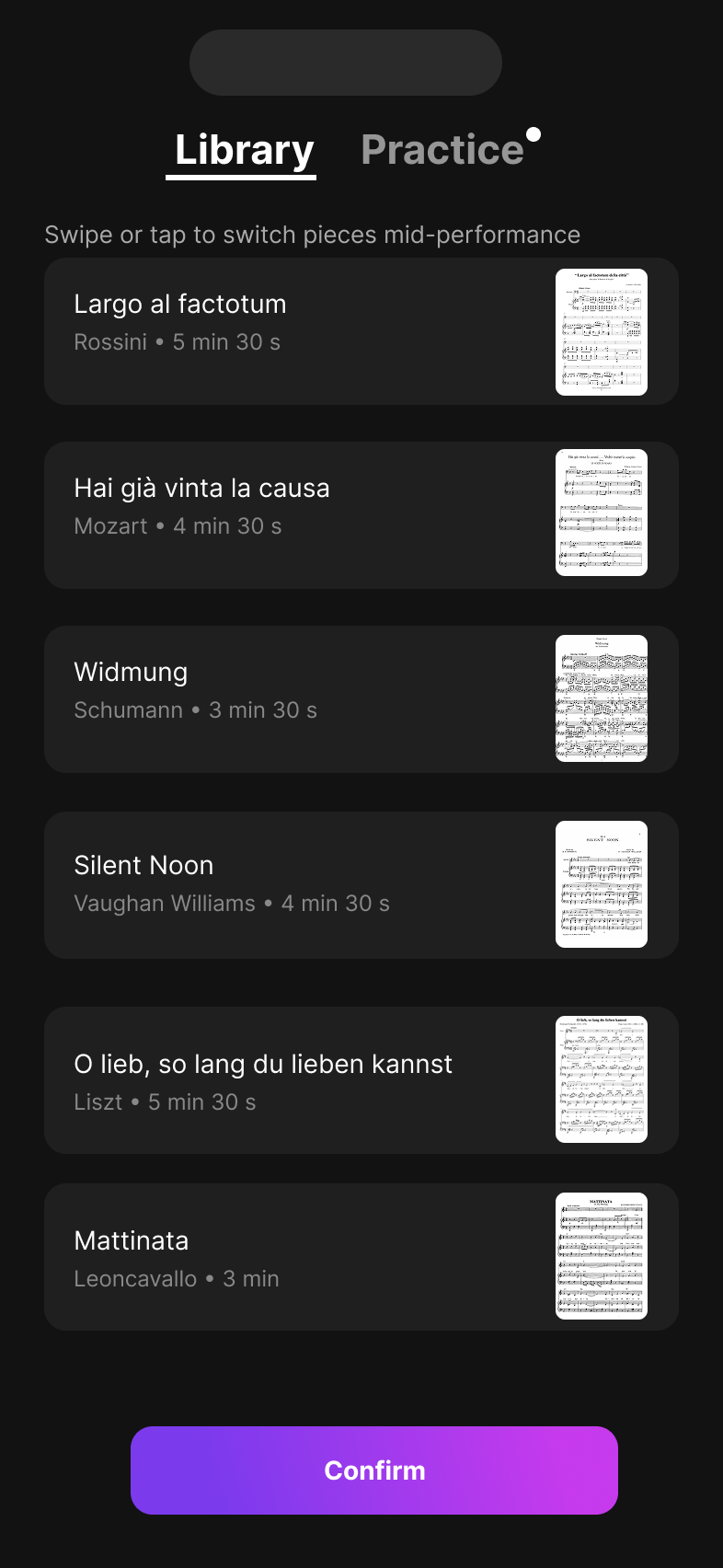Pick Widmung by Schumann
This screenshot has height=1568, width=723.
(x=361, y=699)
